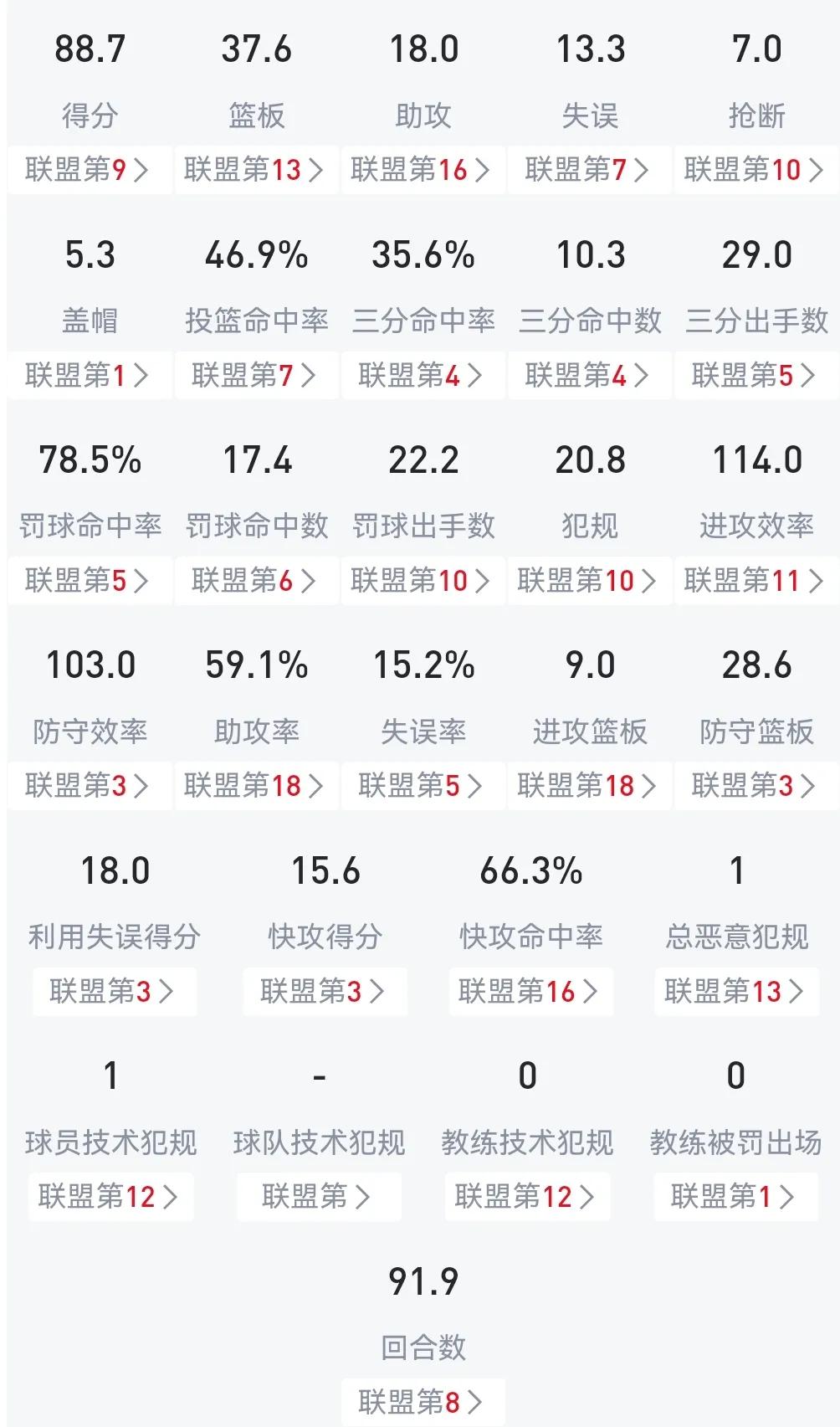This screenshot has width=840, height=1427.
Task: Open 犯规 league rank chip
Action: pos(589,580)
